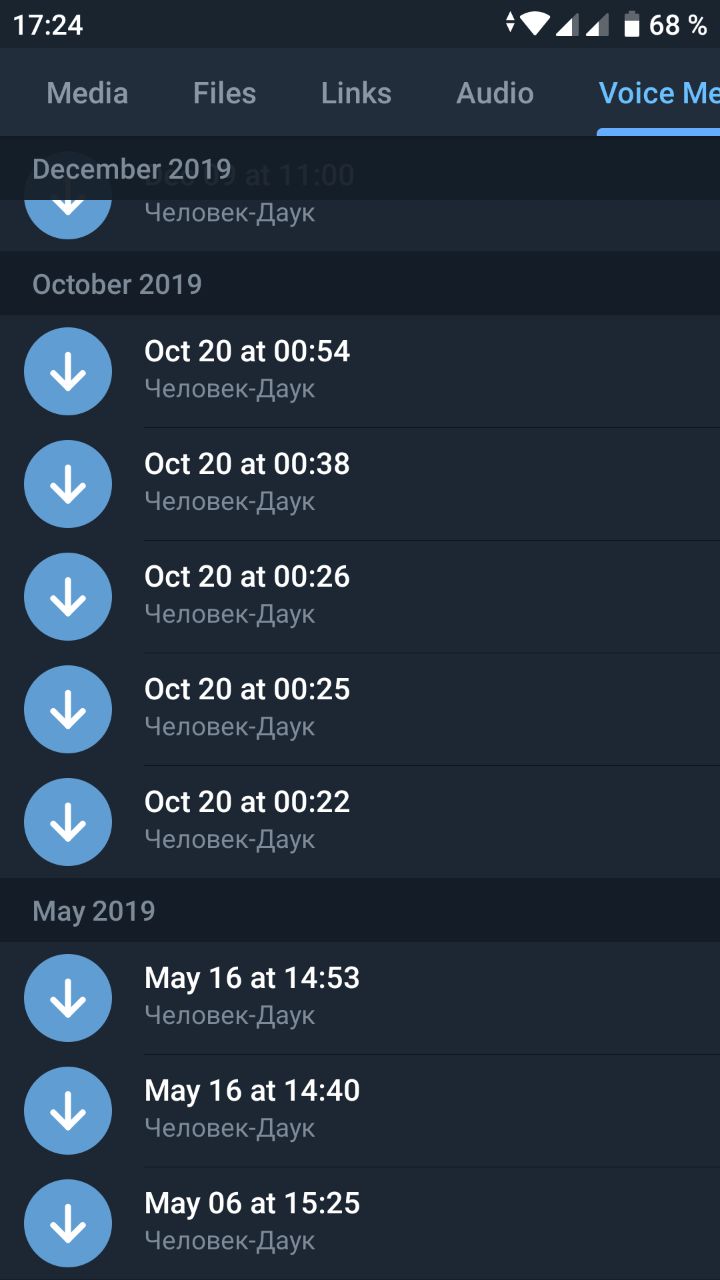Open the Oct 20 at 00:22 voice message

click(x=360, y=822)
